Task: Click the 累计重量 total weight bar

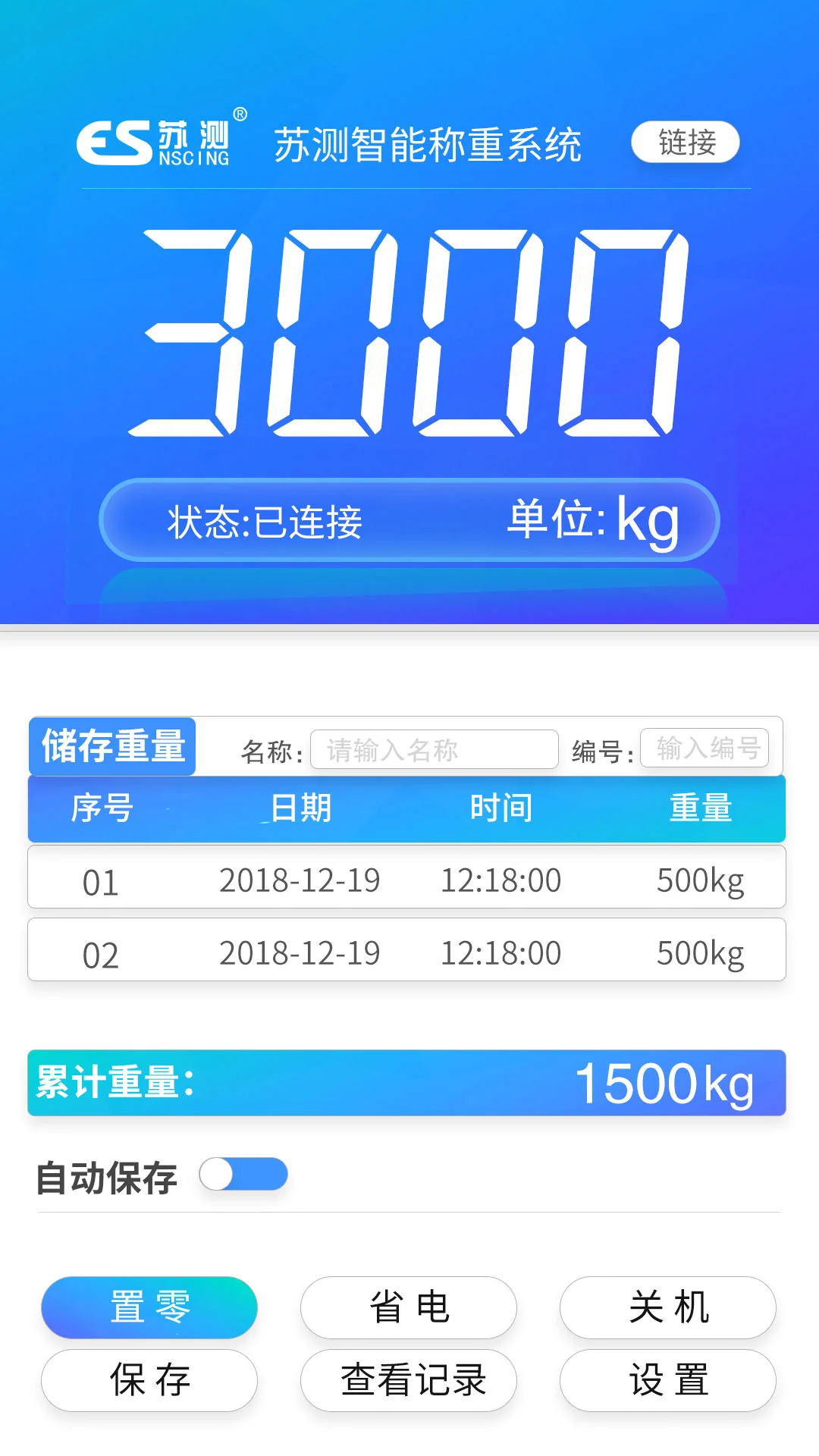Action: (408, 1083)
